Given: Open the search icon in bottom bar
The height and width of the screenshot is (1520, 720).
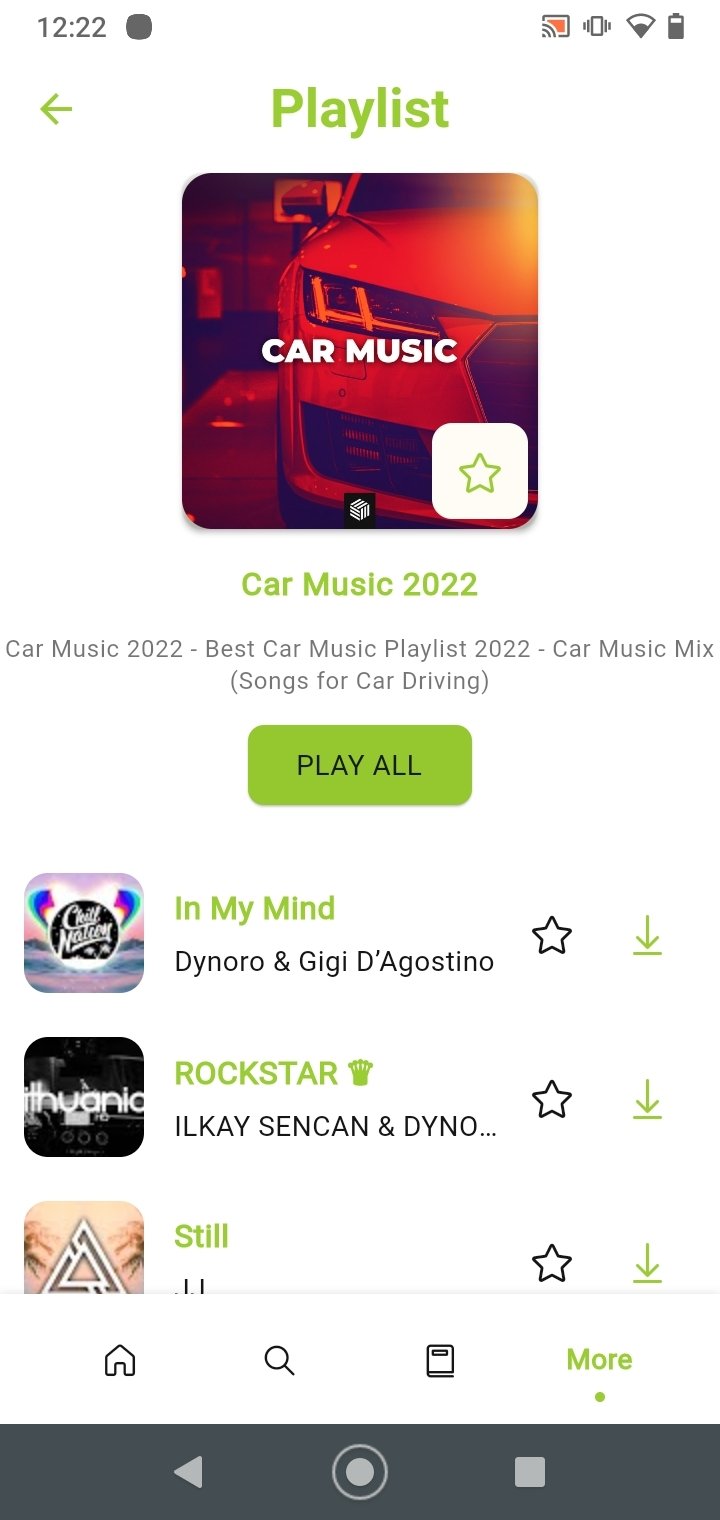Looking at the screenshot, I should click(279, 1360).
